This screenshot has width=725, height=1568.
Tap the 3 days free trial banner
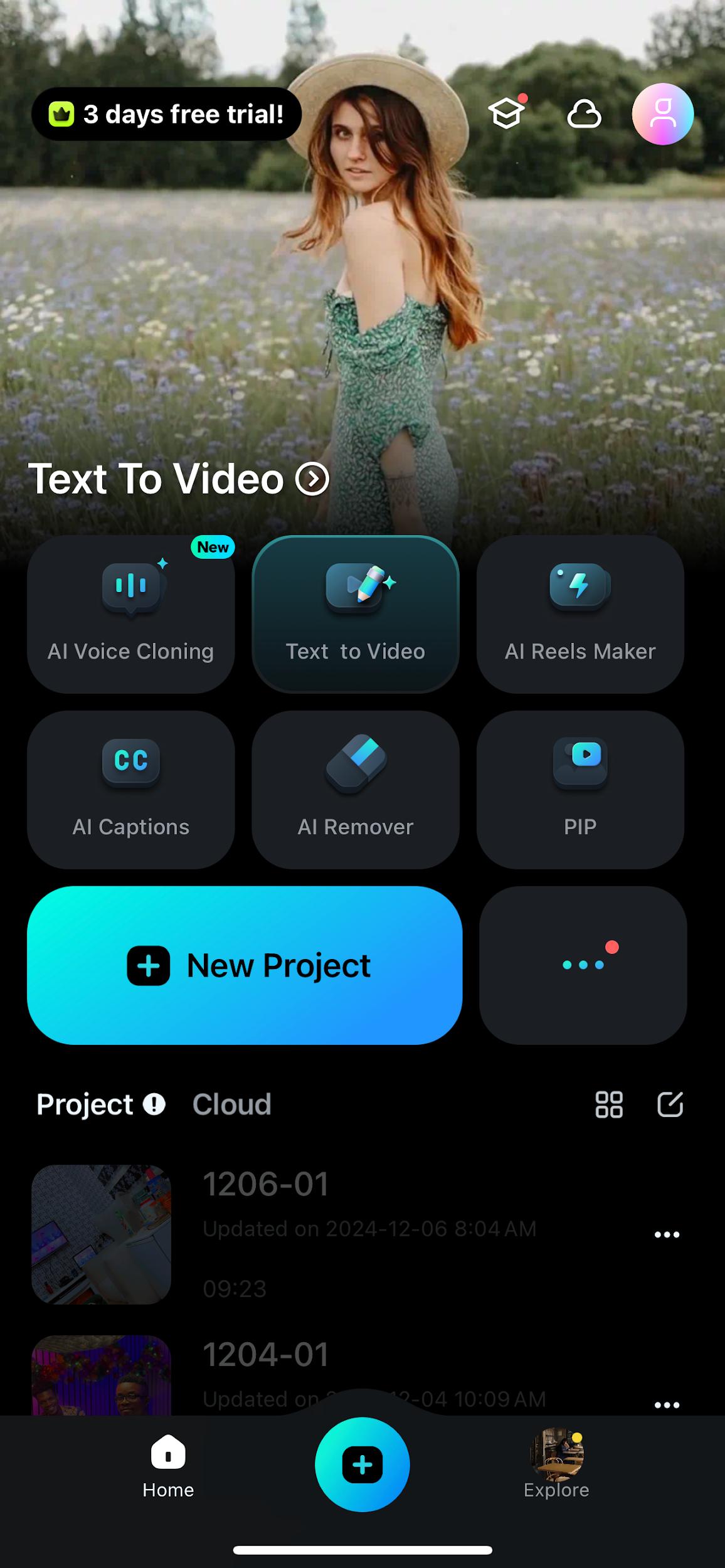[166, 114]
